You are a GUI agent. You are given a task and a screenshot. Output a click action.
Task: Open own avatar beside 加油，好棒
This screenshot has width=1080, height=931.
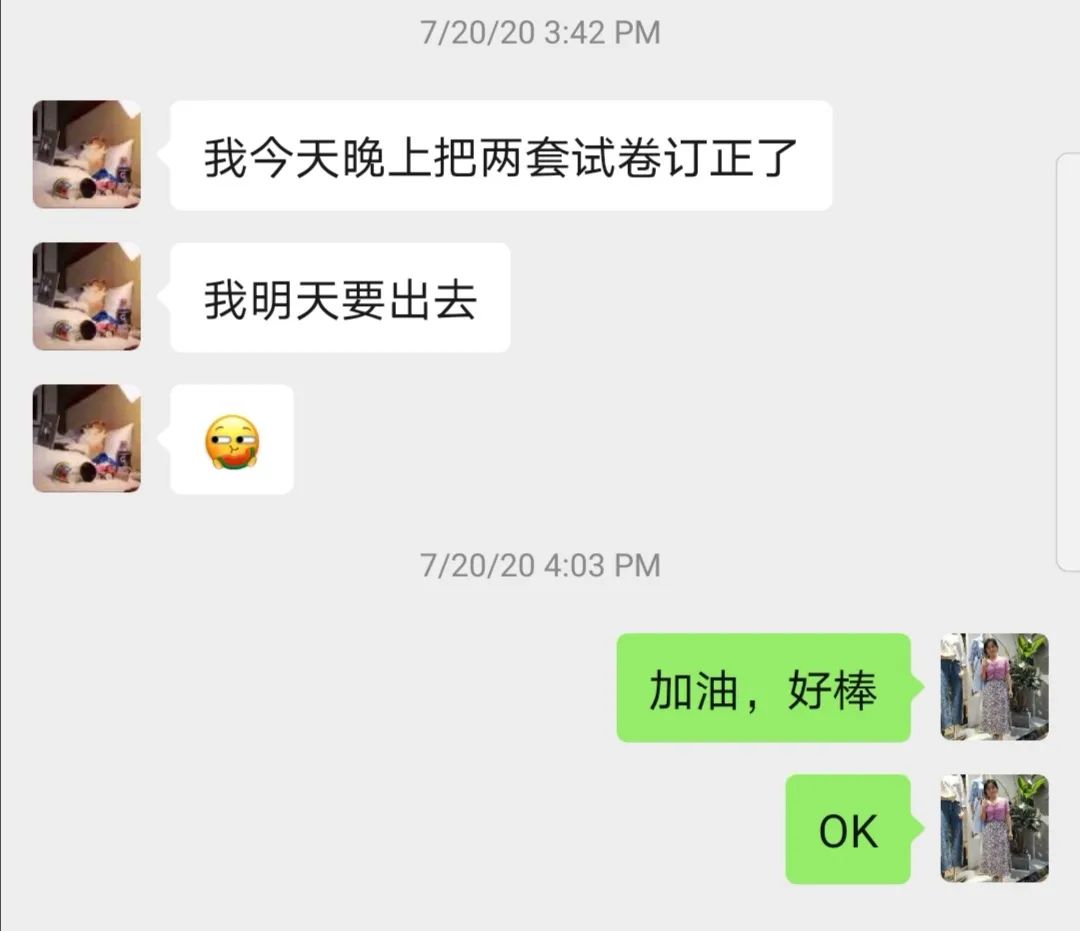(x=994, y=687)
